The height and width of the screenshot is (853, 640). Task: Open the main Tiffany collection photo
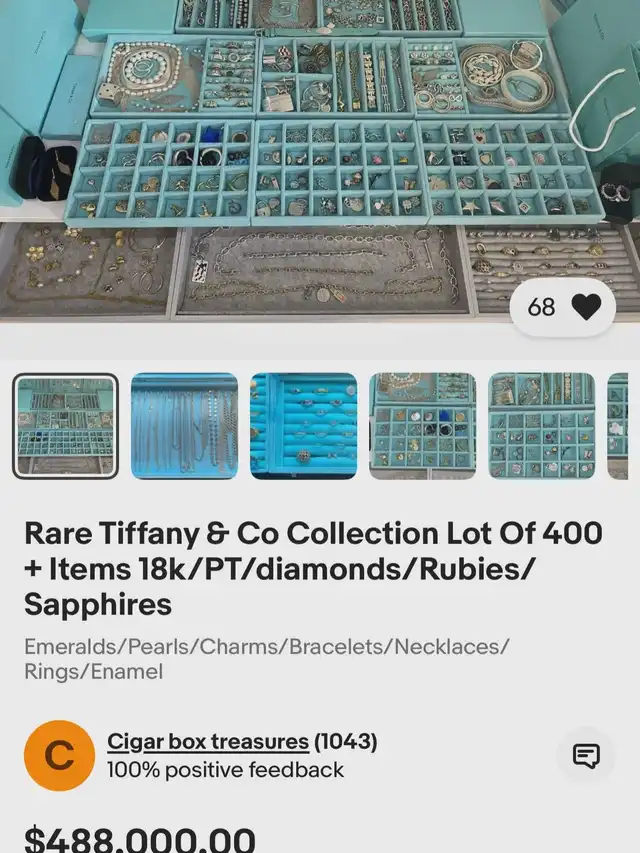click(320, 160)
